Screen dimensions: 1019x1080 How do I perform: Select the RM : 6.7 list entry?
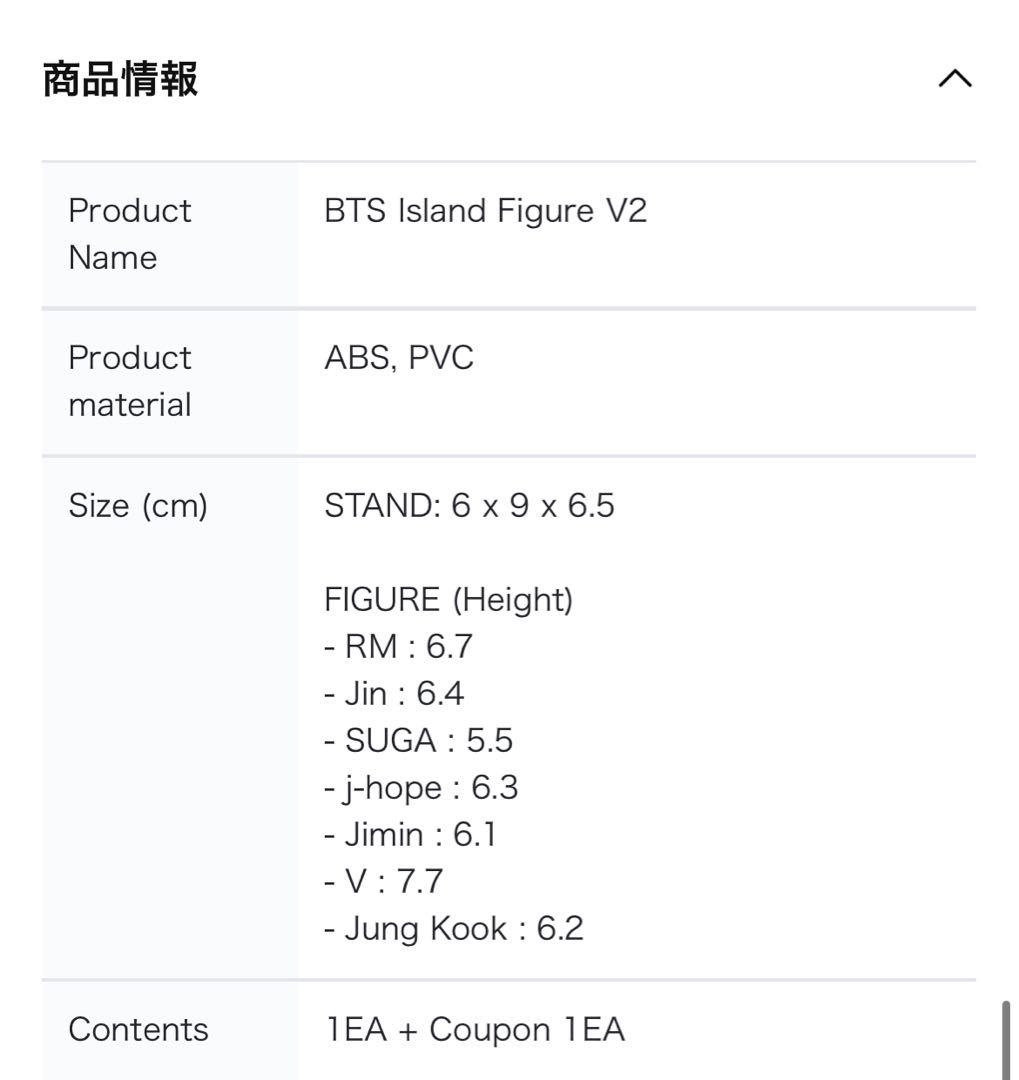[x=397, y=646]
